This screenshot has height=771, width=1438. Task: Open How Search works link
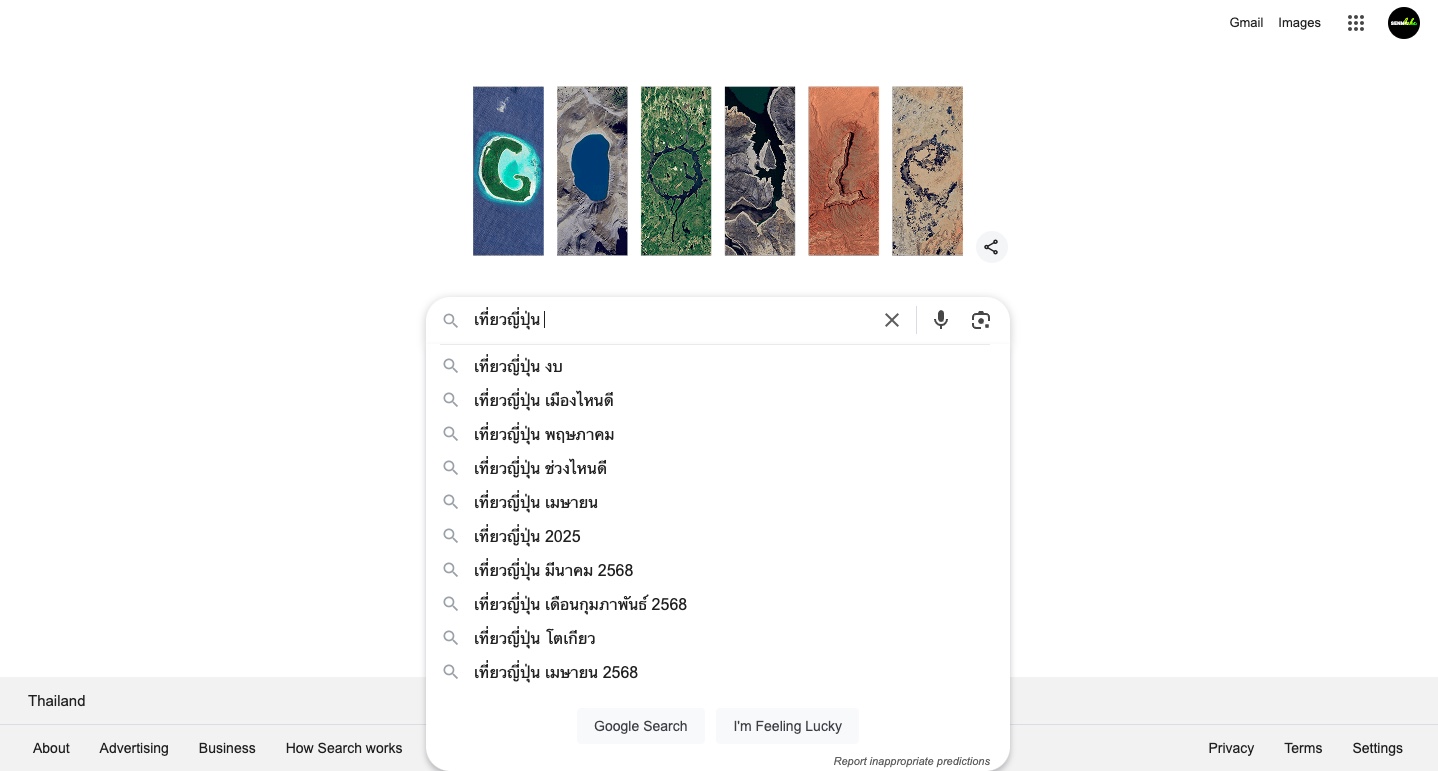[x=343, y=748]
